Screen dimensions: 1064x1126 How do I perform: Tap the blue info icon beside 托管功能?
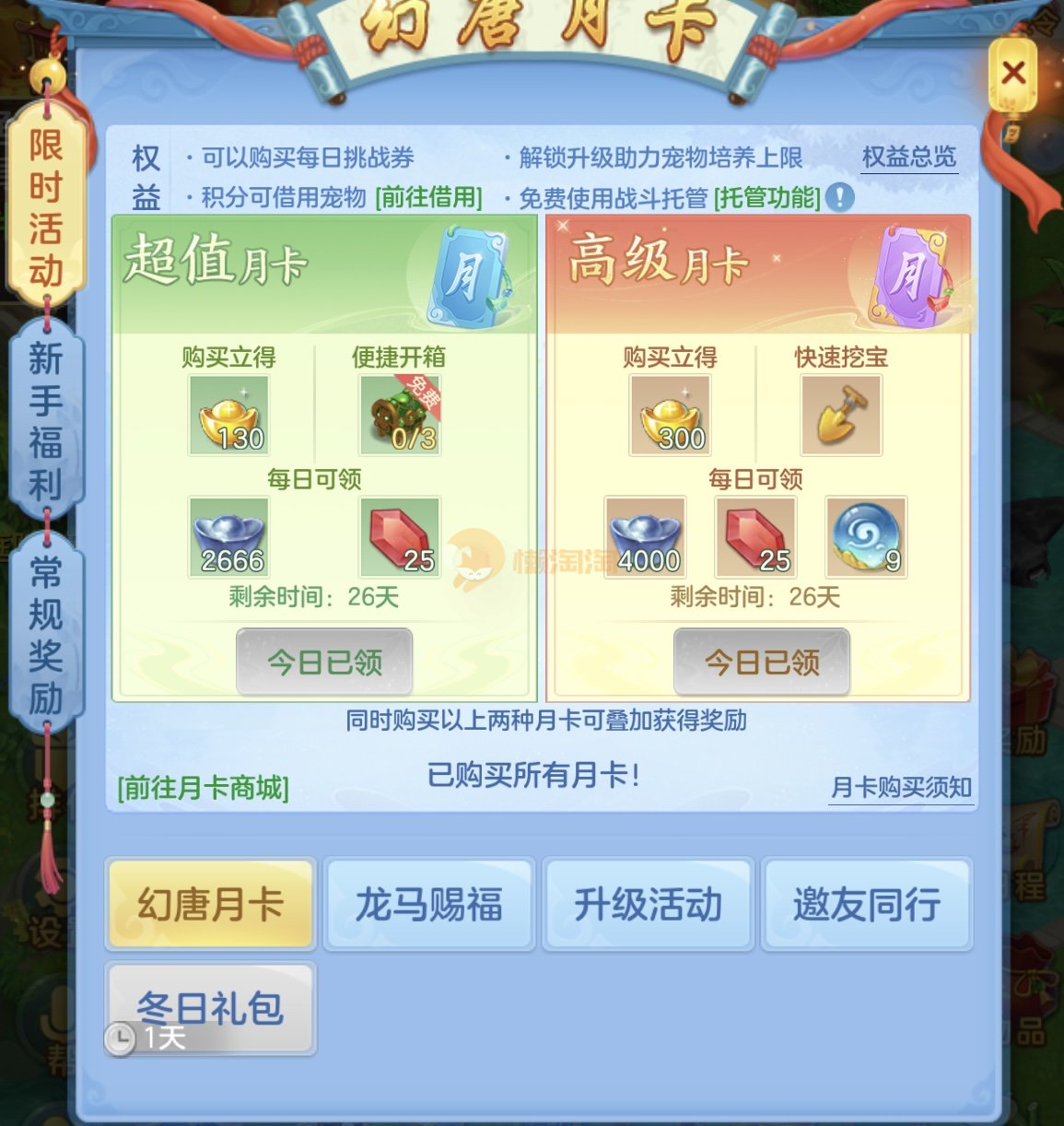[839, 197]
